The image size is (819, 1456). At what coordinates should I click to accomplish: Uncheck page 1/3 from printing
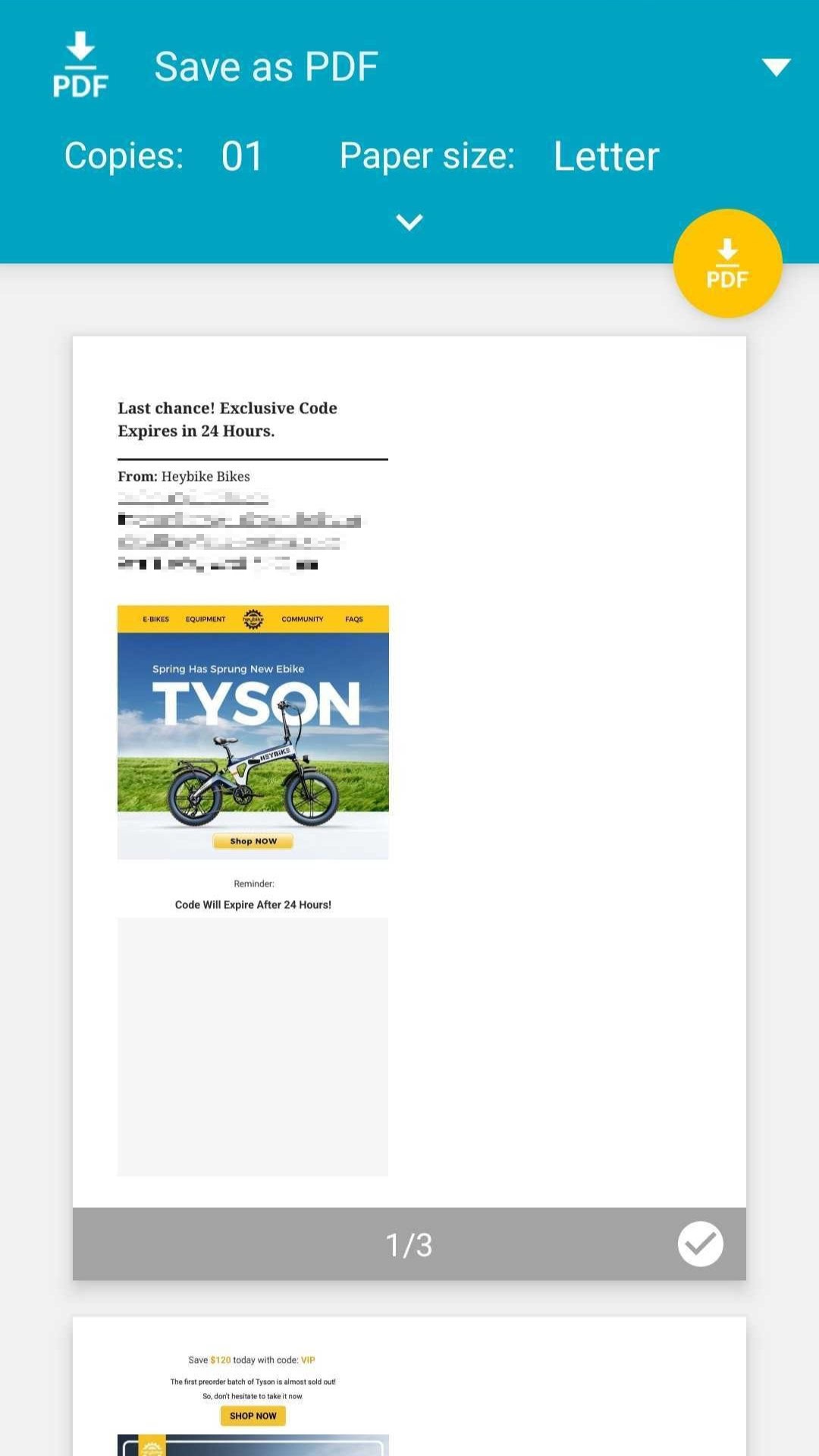pyautogui.click(x=700, y=1244)
